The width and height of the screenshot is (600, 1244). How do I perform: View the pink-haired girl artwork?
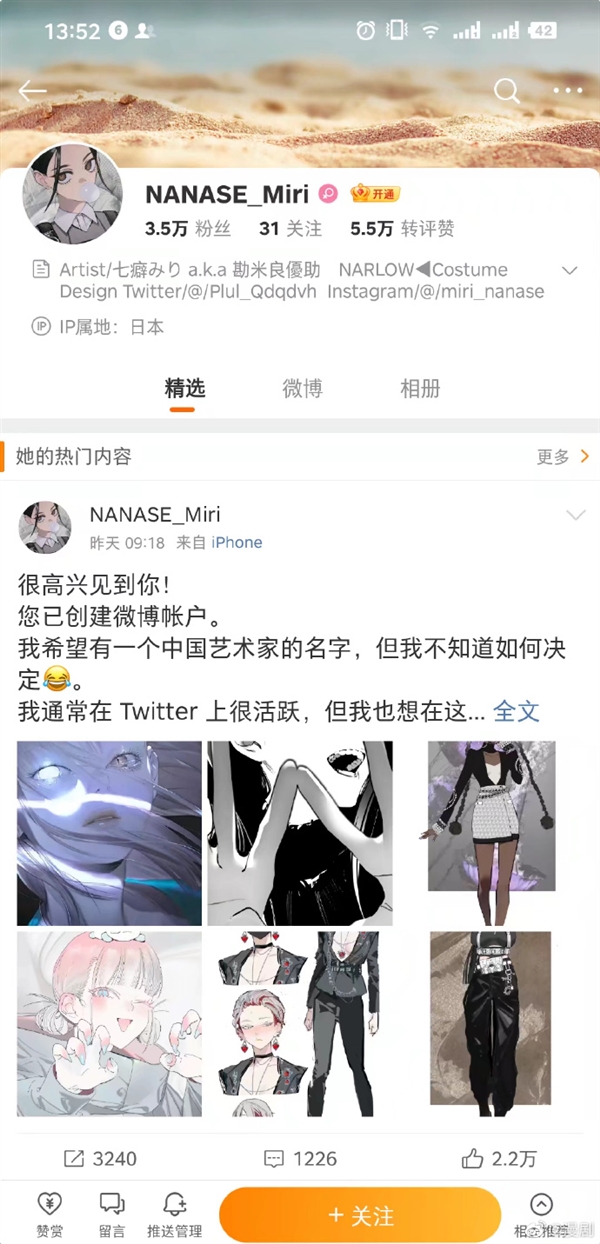click(x=109, y=1024)
